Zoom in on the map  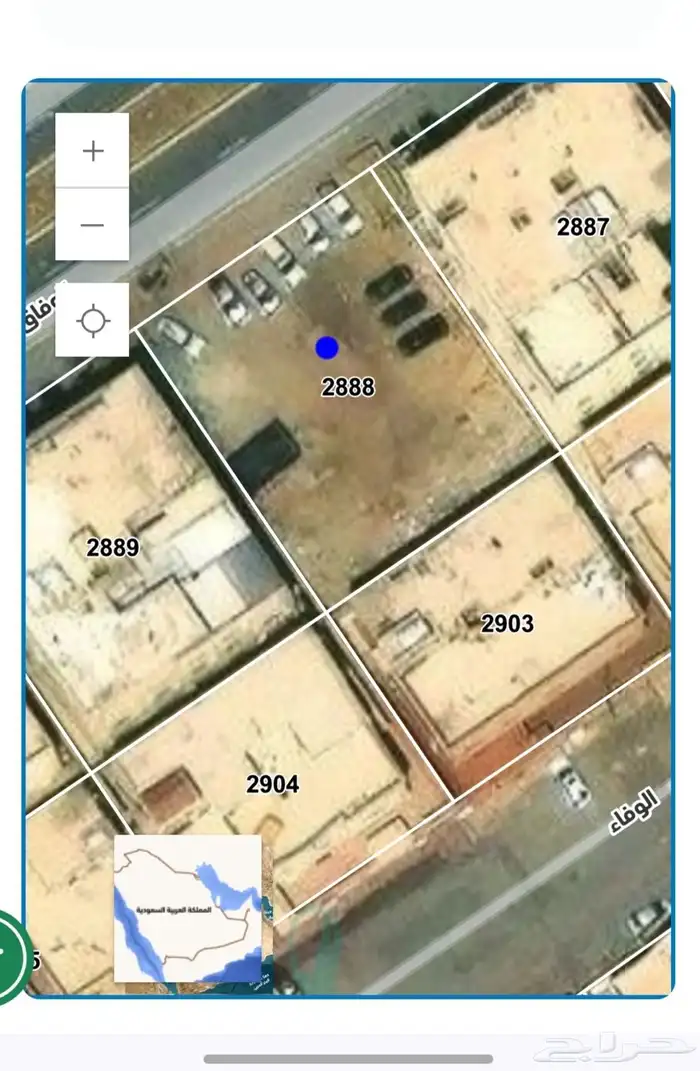click(x=92, y=151)
